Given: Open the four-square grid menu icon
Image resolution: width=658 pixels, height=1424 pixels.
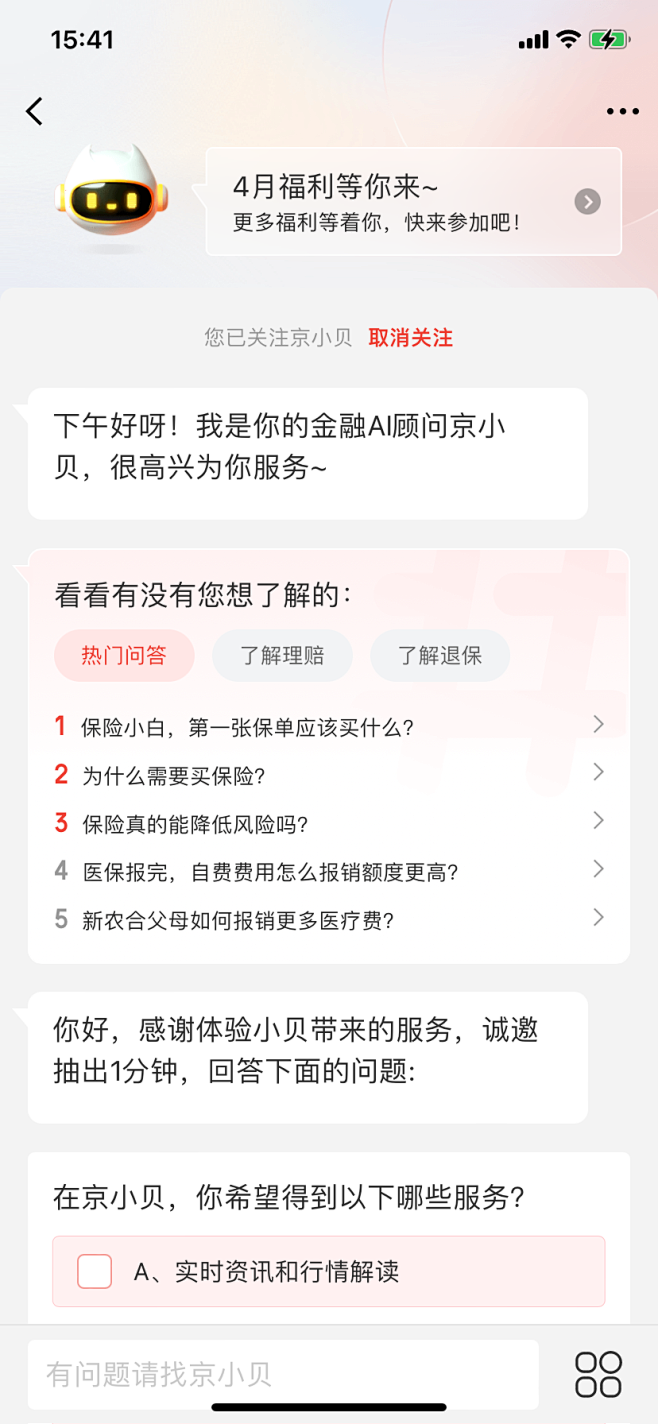Looking at the screenshot, I should pyautogui.click(x=598, y=1374).
